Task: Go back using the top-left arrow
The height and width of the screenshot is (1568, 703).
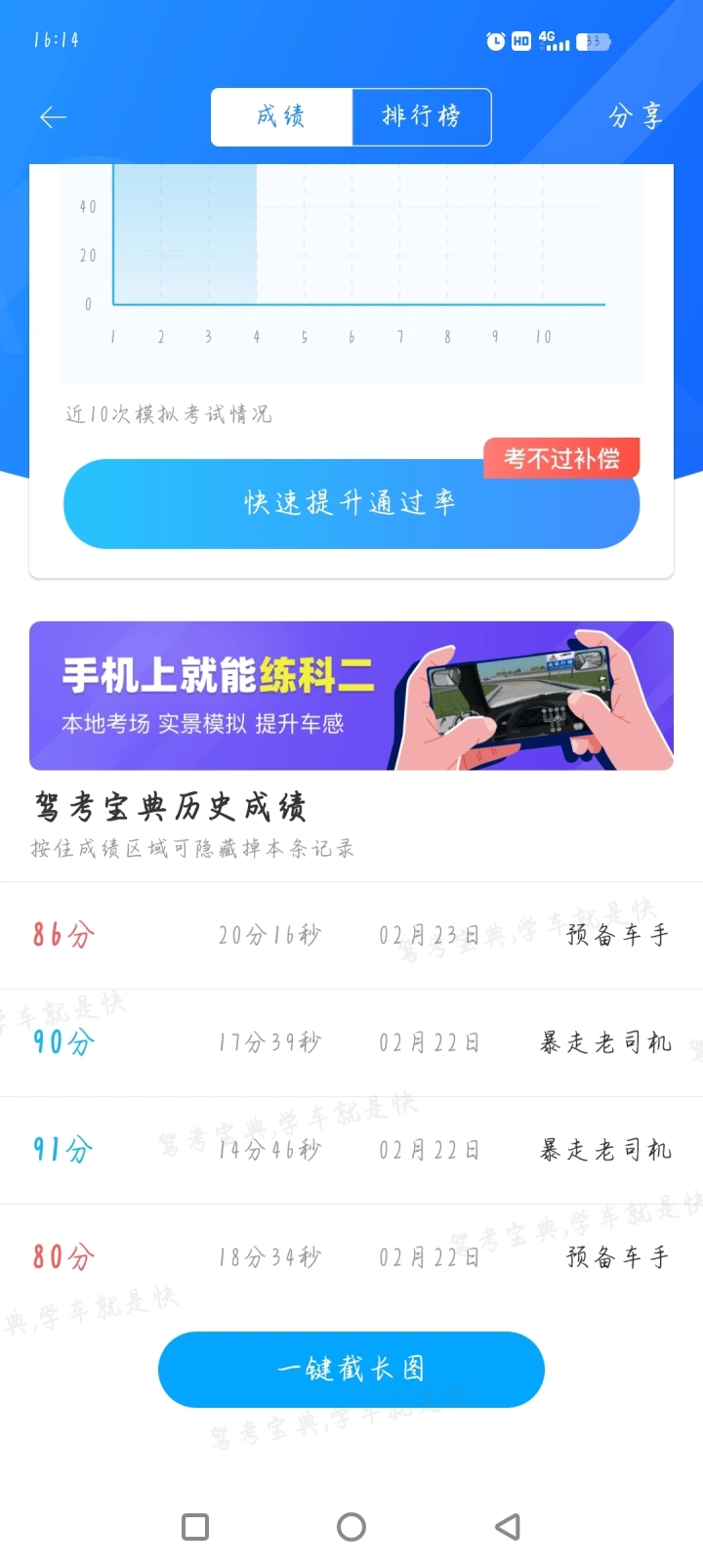Action: [x=53, y=117]
